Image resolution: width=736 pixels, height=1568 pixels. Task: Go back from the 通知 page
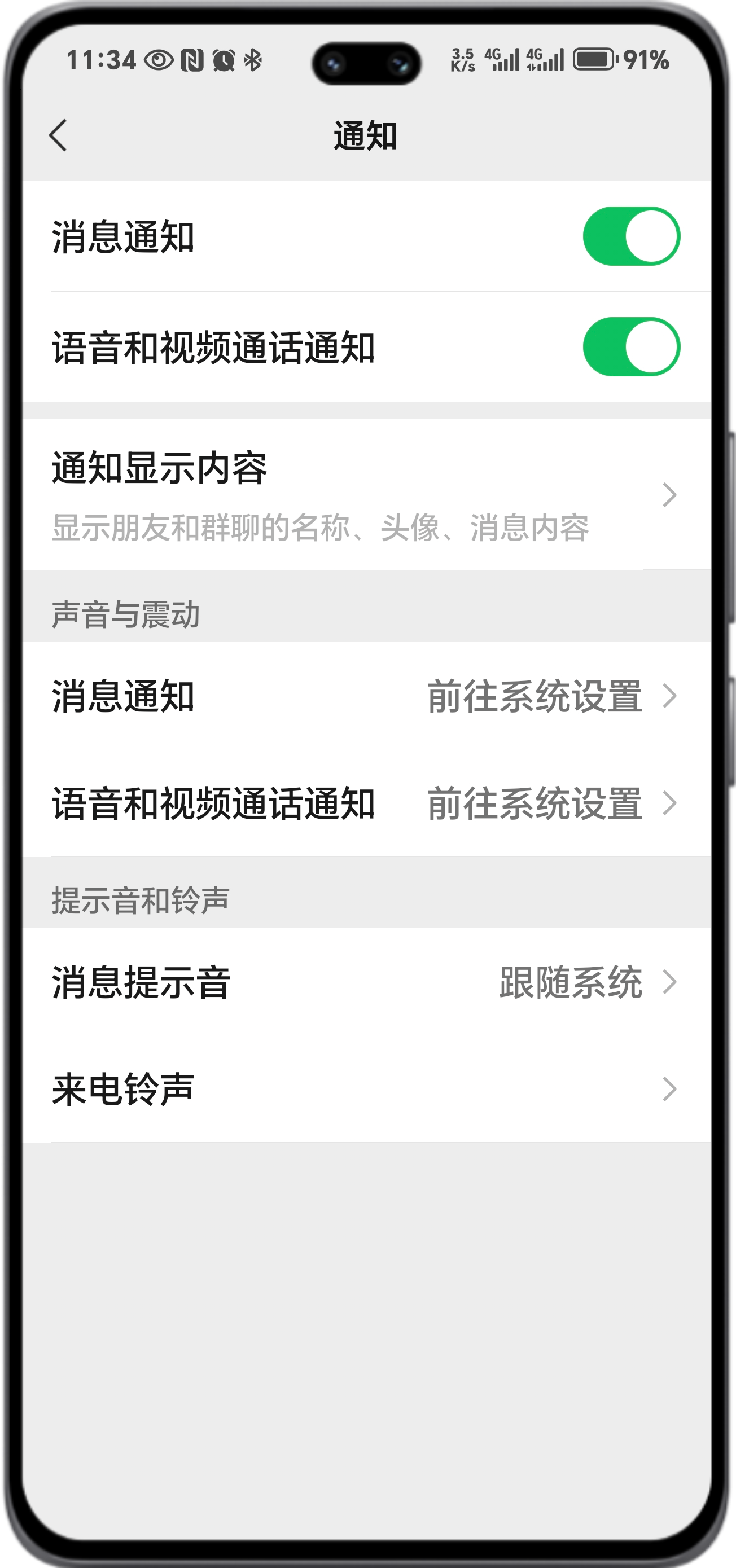(x=59, y=135)
